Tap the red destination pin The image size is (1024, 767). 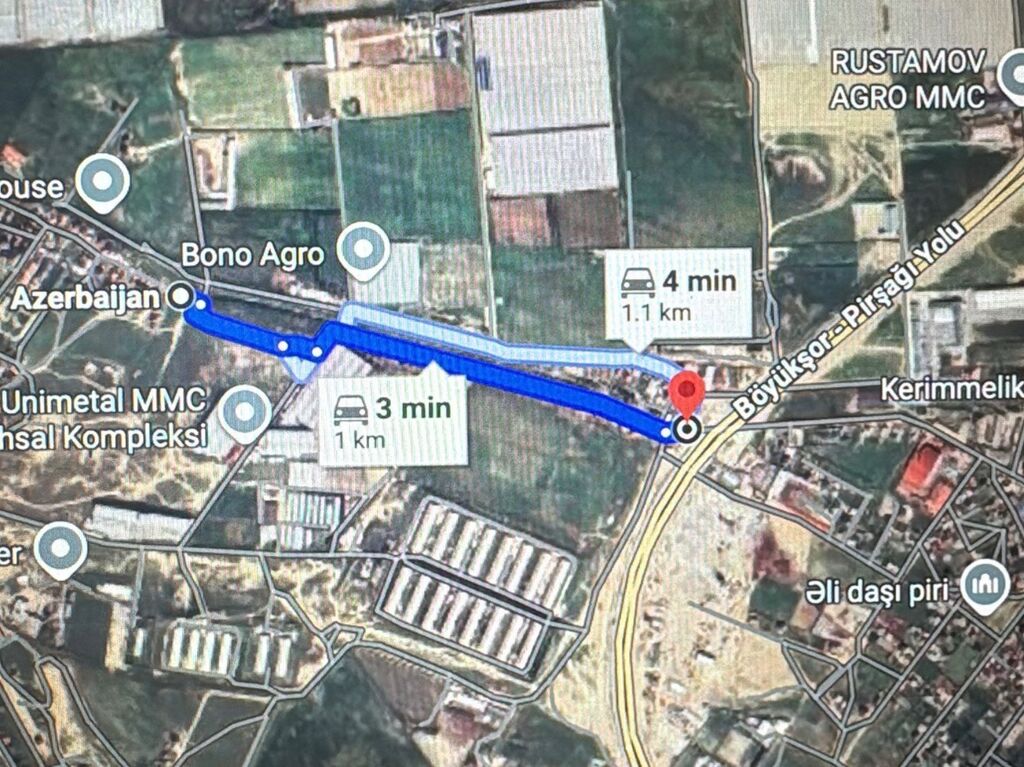point(686,392)
